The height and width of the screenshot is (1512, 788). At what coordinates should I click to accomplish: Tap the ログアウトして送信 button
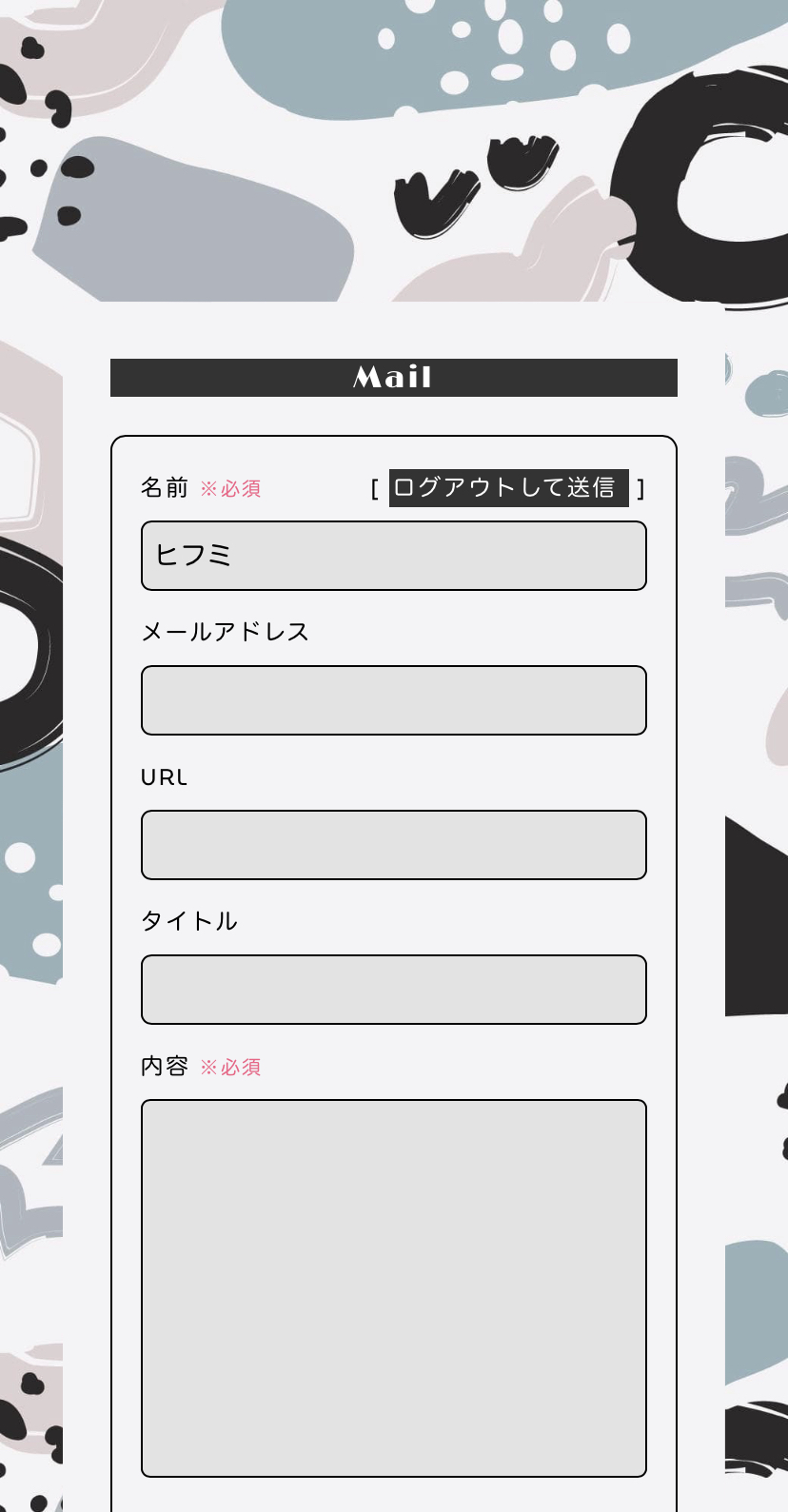508,488
